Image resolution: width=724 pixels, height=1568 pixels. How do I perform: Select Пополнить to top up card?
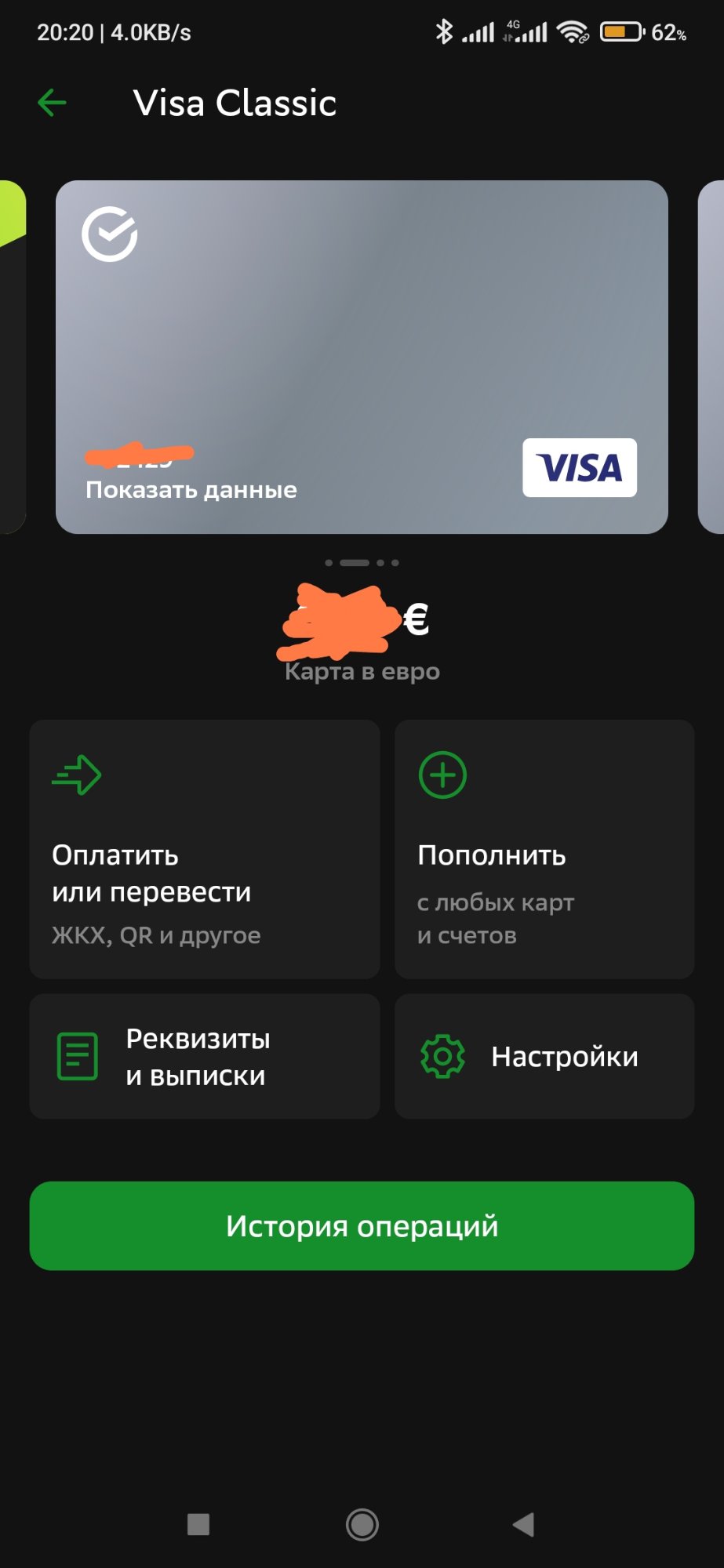[544, 849]
